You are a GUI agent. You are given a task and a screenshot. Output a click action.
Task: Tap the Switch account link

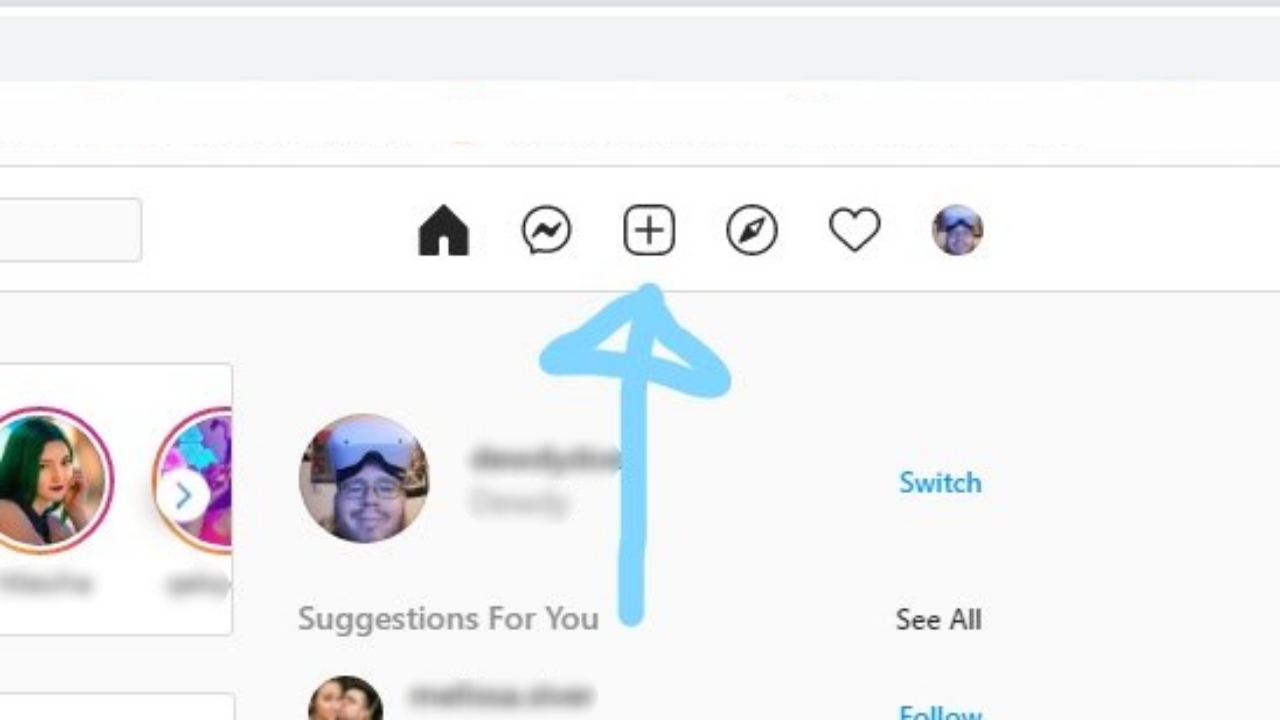coord(939,483)
